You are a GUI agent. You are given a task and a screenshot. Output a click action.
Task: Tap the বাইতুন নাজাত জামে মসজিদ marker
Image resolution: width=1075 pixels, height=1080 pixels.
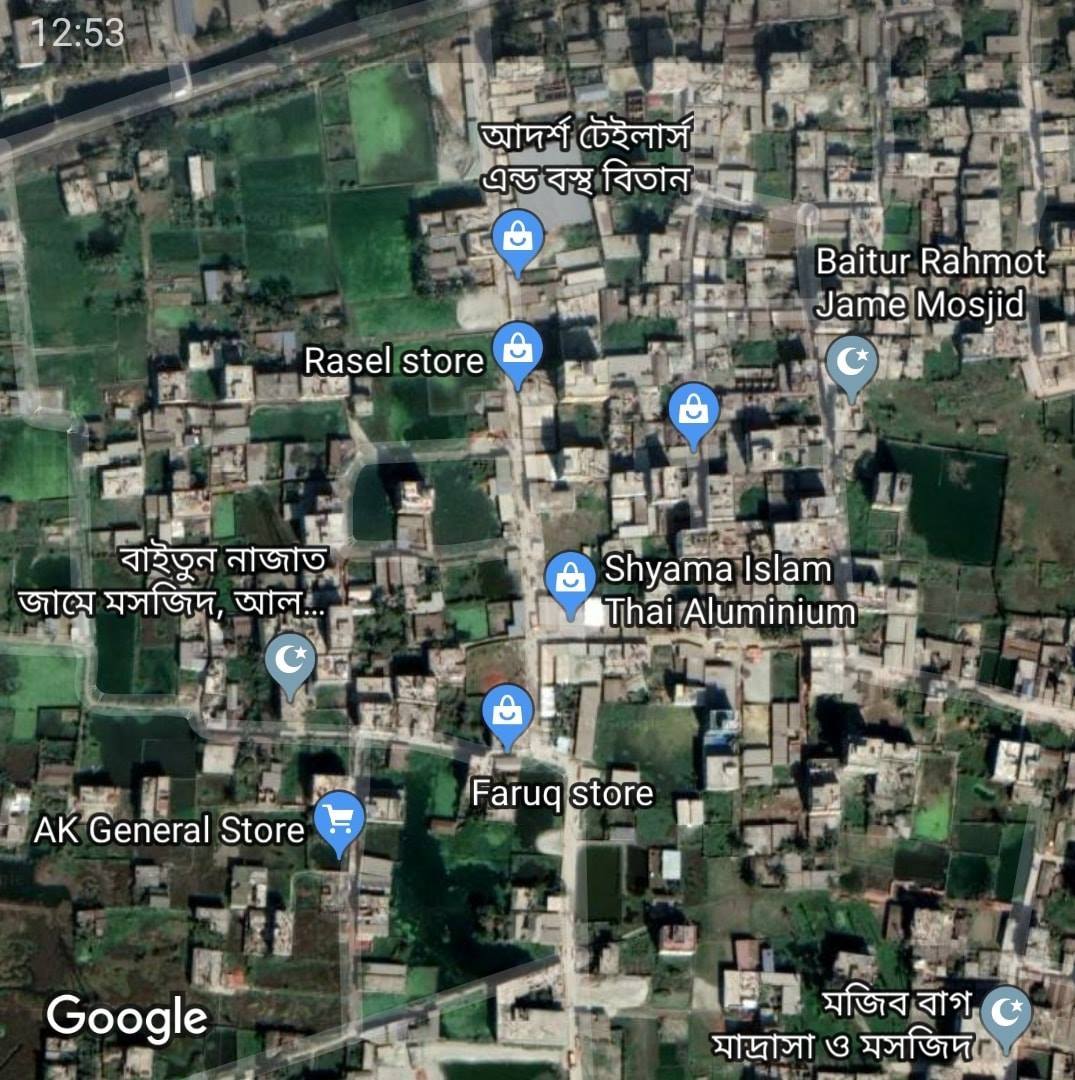(291, 664)
